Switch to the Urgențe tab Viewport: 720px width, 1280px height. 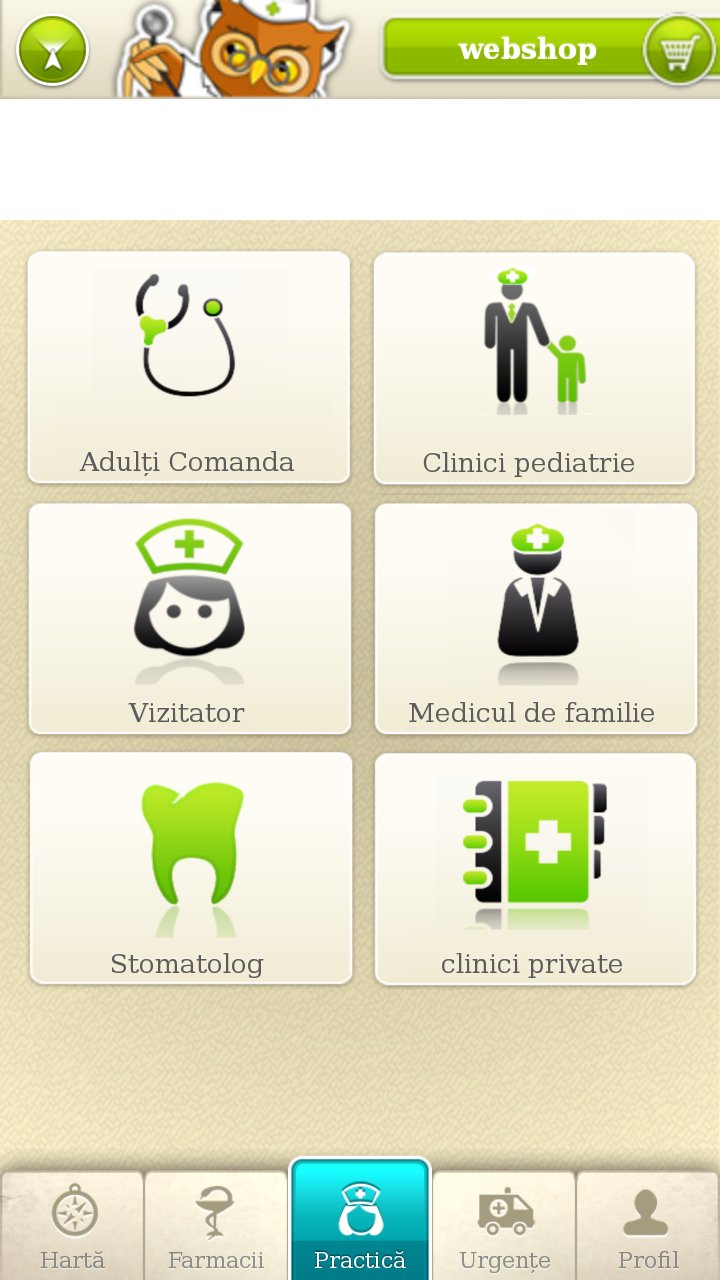pyautogui.click(x=504, y=1226)
